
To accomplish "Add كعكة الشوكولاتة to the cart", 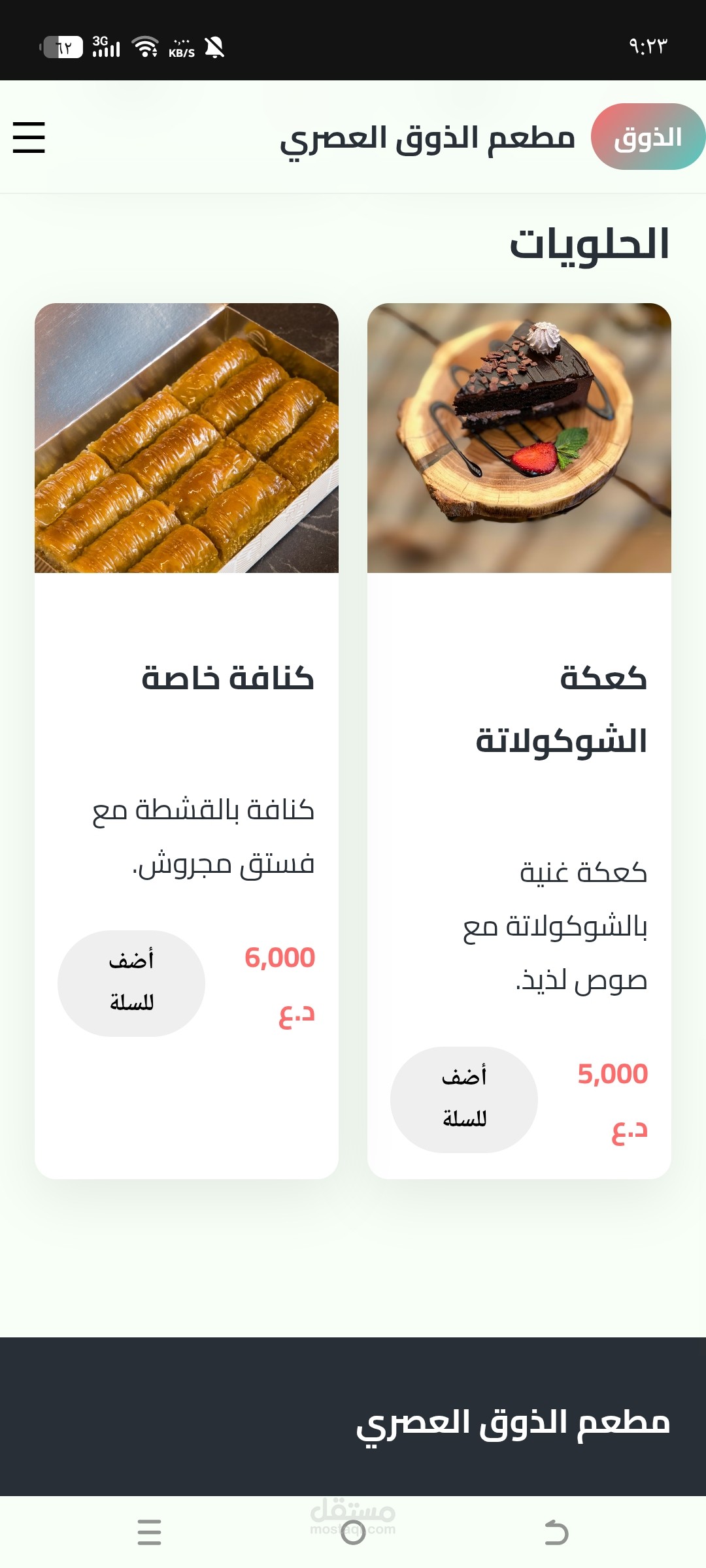I will coord(464,1099).
